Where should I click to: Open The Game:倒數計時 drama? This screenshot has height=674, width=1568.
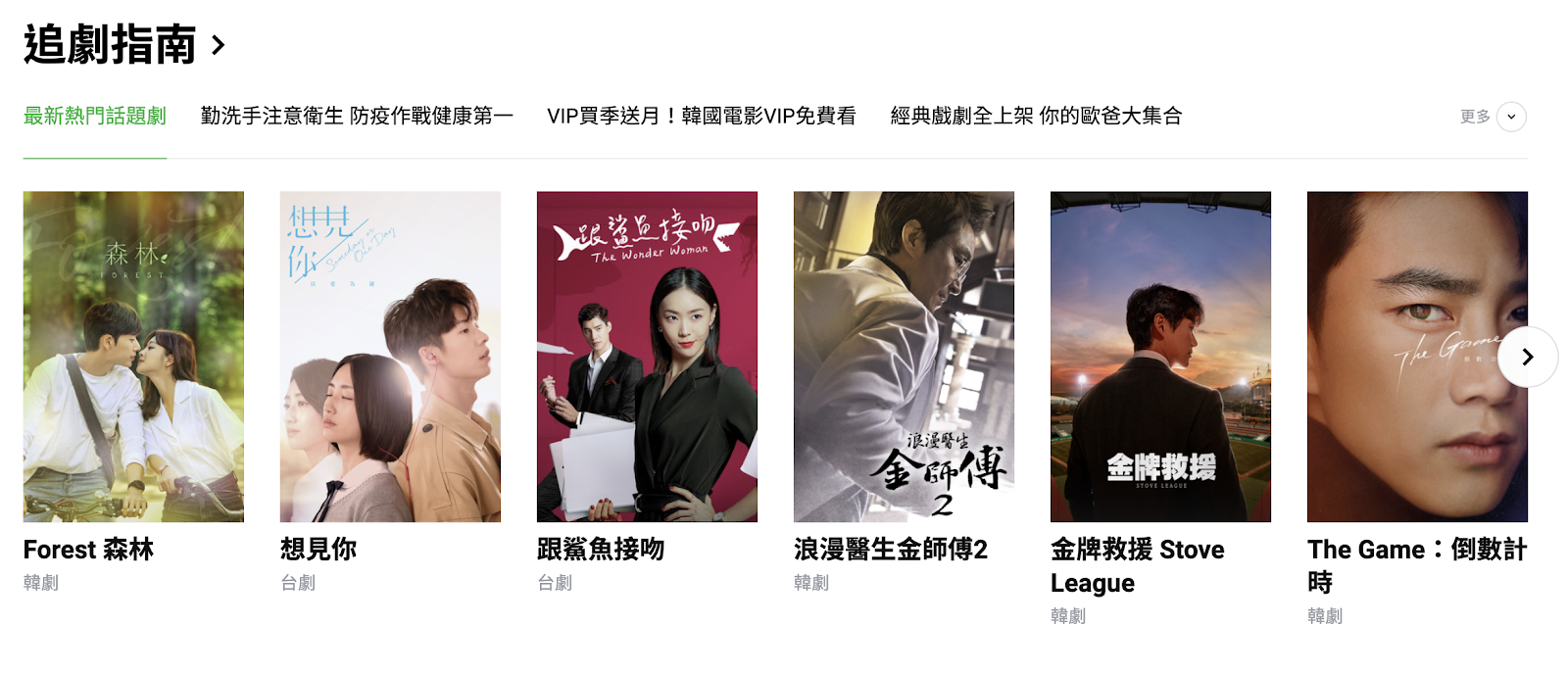pyautogui.click(x=1411, y=357)
